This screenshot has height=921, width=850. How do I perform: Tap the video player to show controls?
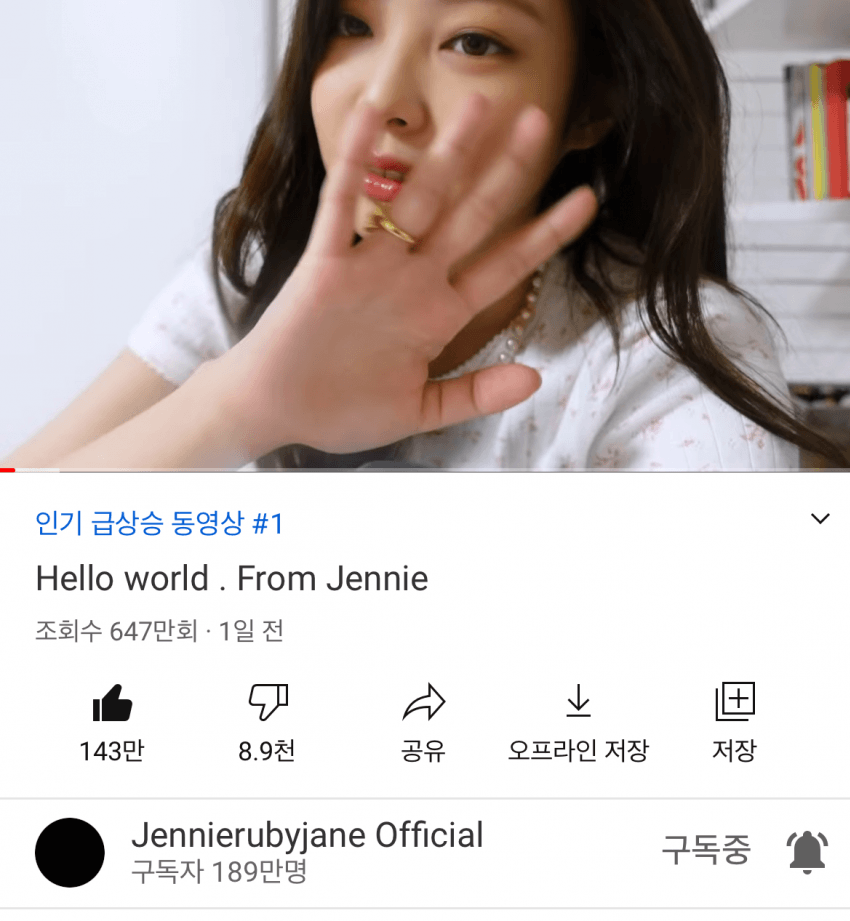pyautogui.click(x=425, y=235)
